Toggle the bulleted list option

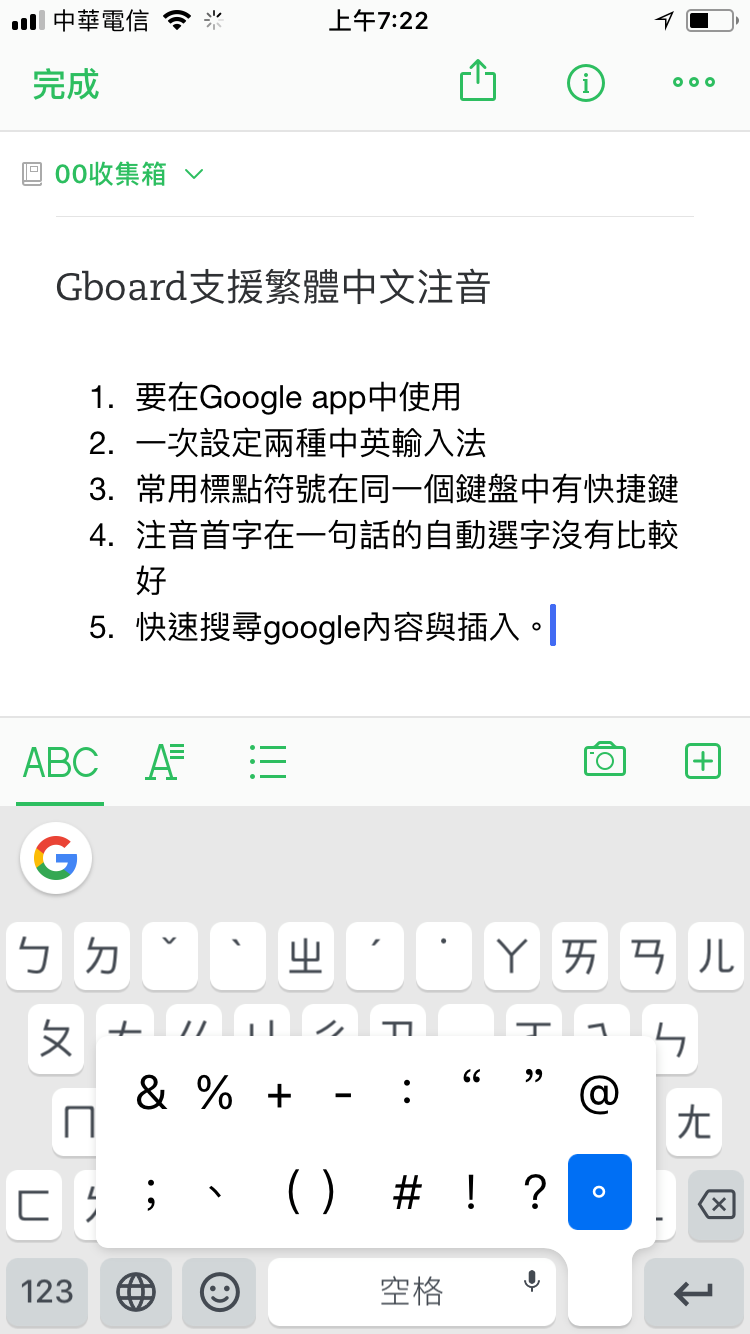[267, 762]
